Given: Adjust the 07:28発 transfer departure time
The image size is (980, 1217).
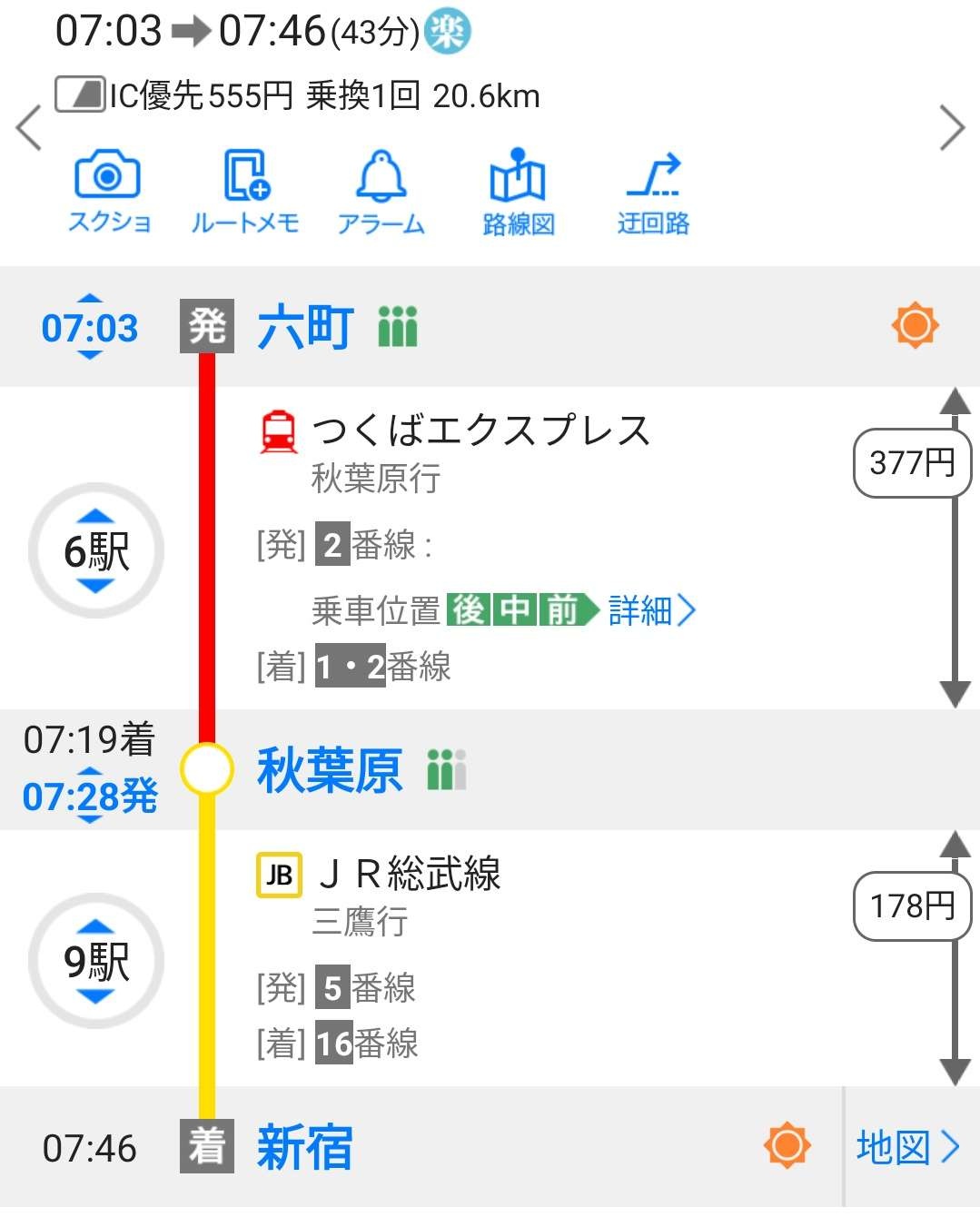Looking at the screenshot, I should (x=89, y=796).
